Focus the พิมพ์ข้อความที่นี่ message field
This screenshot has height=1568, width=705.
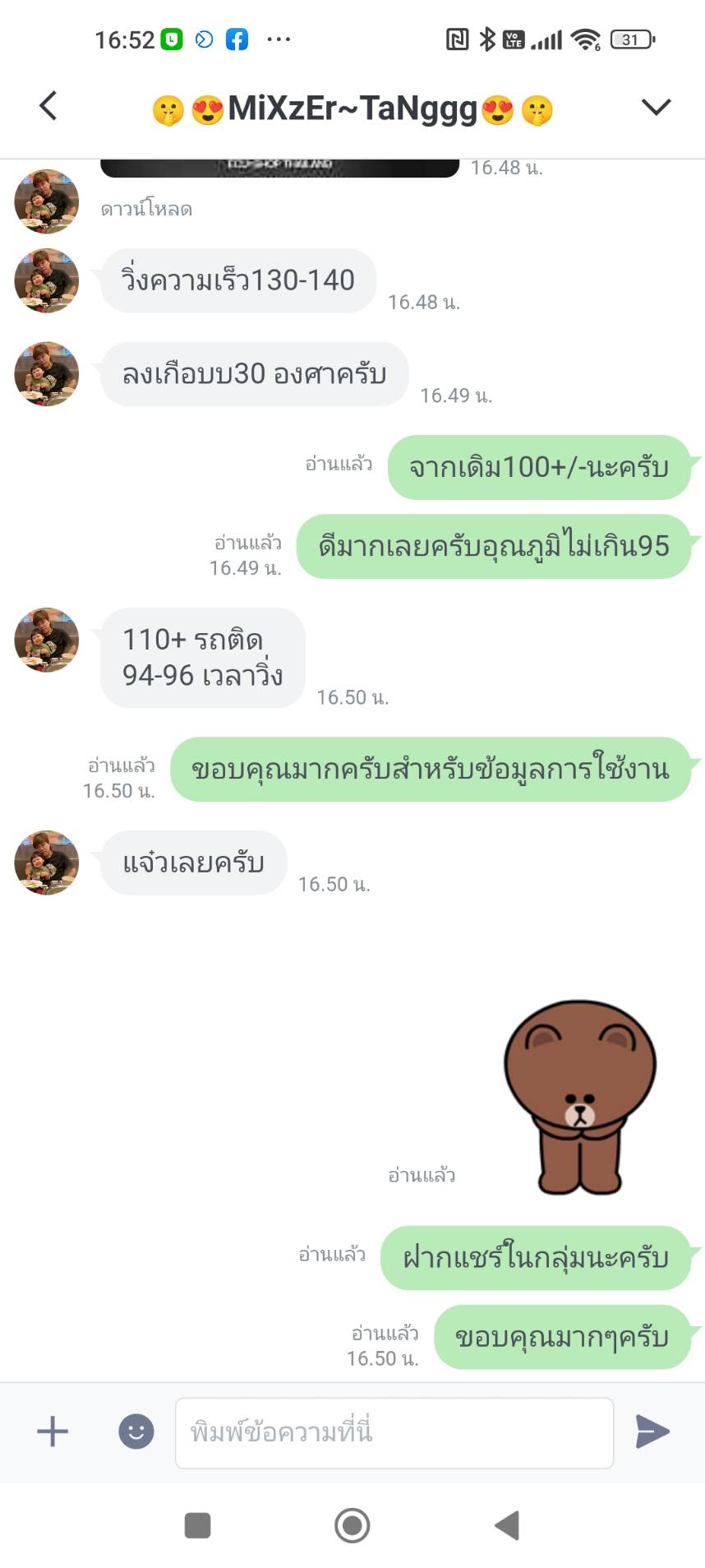coord(394,1432)
